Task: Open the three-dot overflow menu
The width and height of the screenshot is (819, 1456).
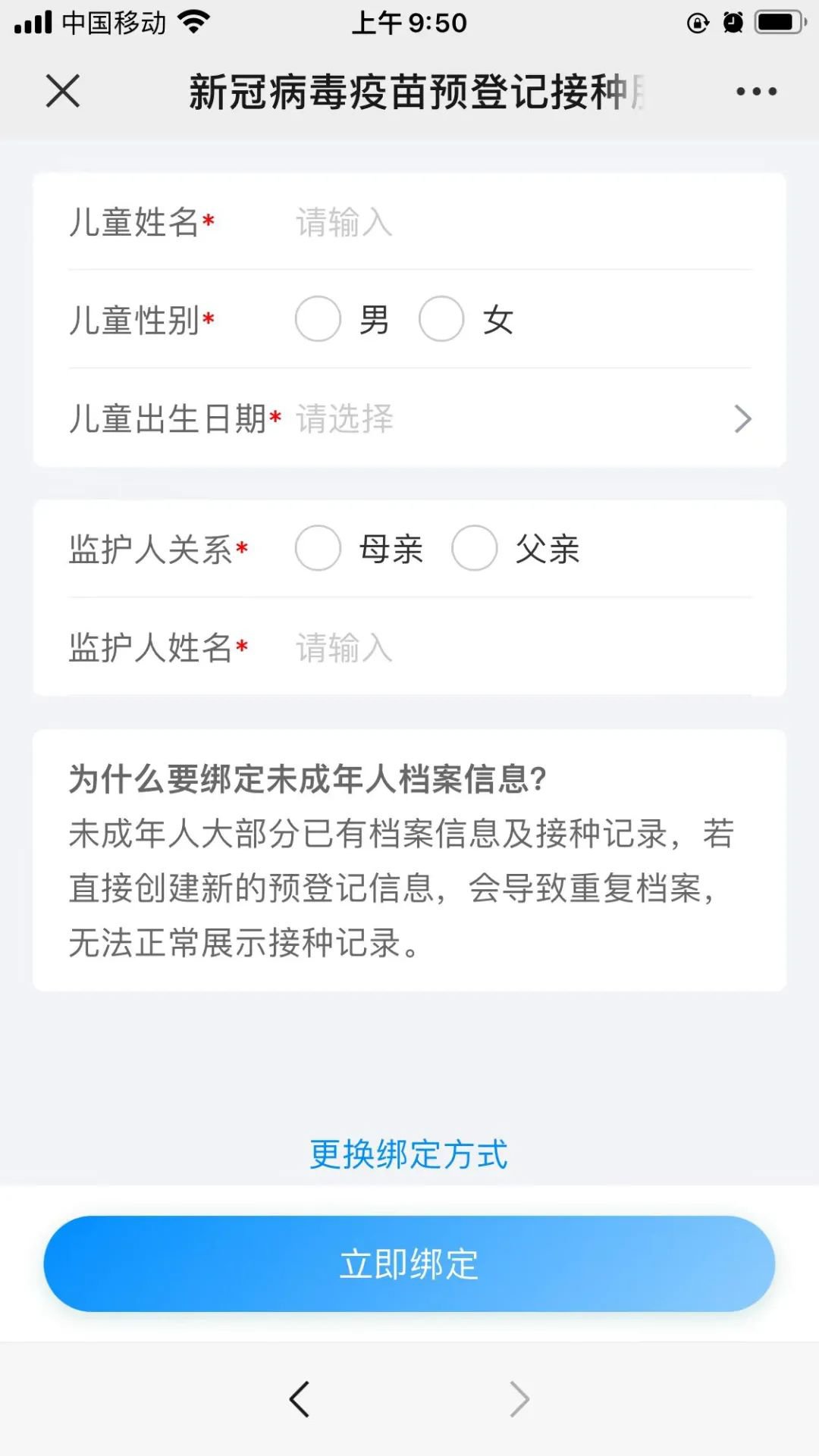Action: click(x=756, y=92)
